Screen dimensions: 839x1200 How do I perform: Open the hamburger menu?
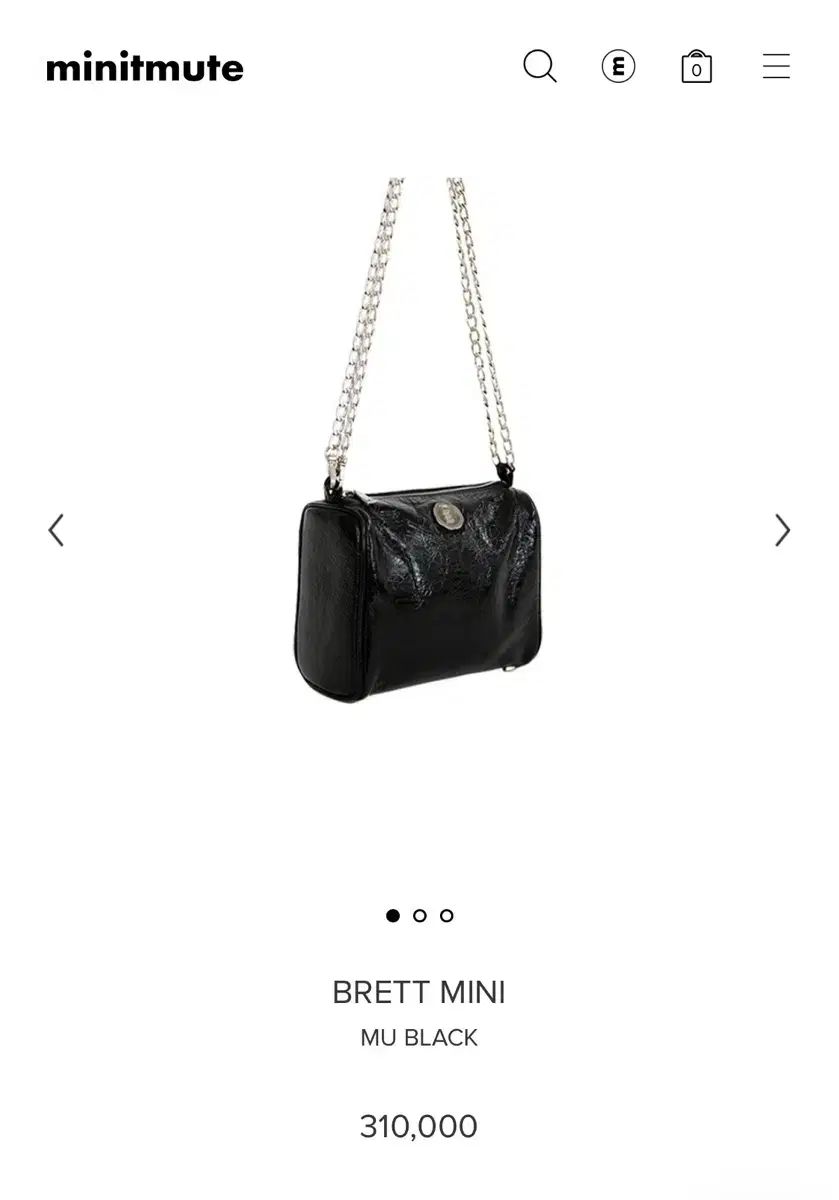(x=776, y=67)
